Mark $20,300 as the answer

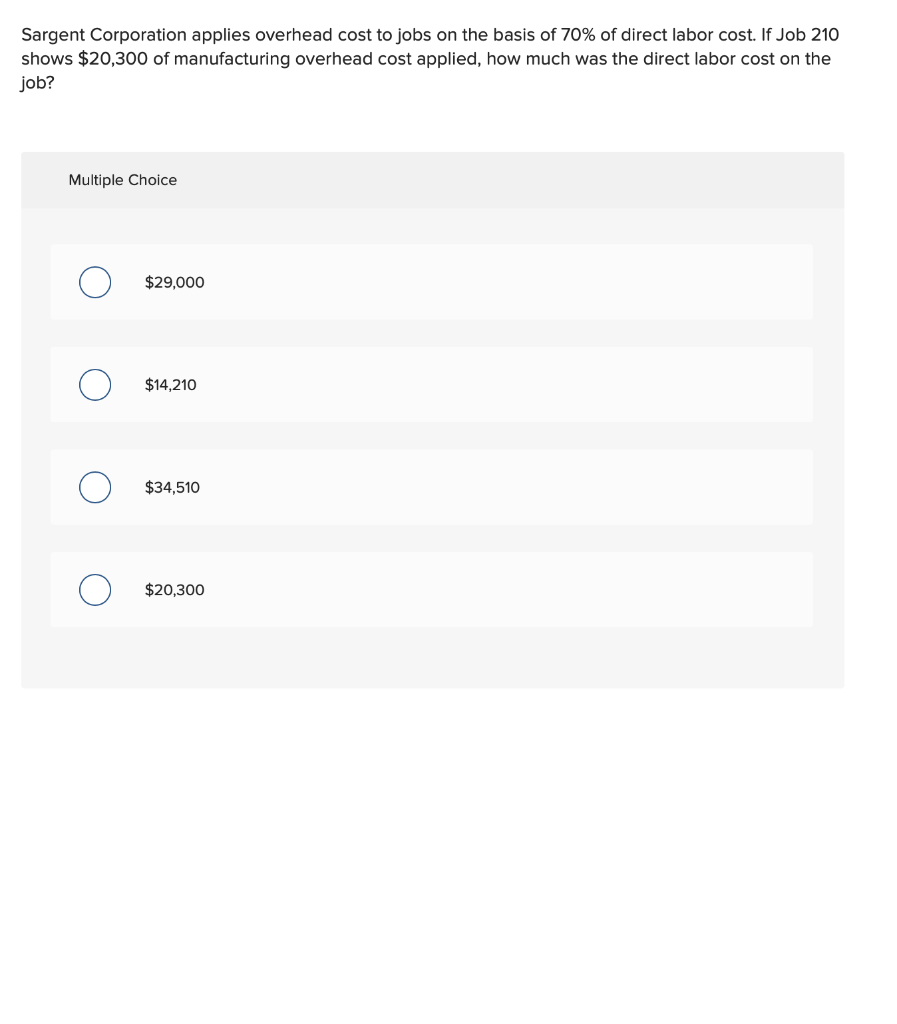(x=95, y=590)
